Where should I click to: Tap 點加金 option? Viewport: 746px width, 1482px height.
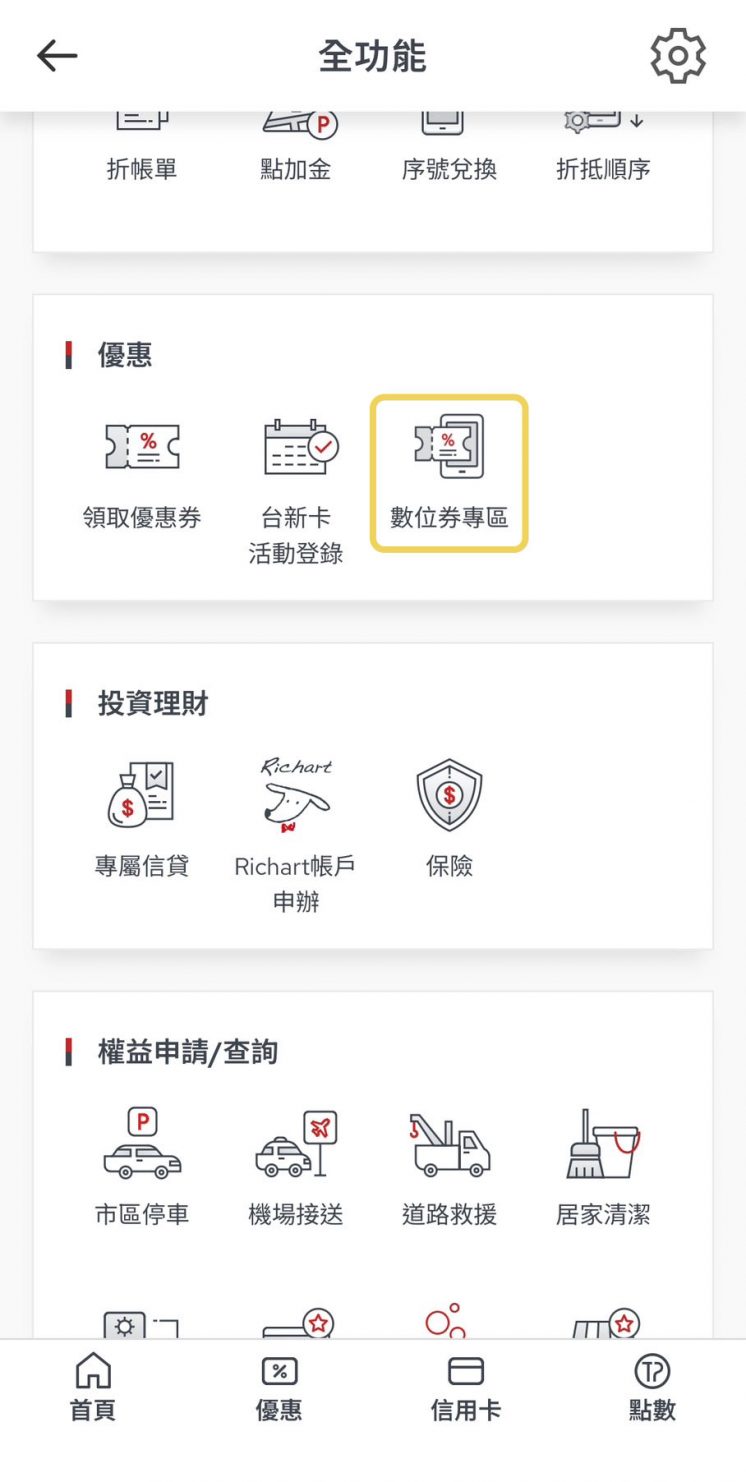click(296, 148)
